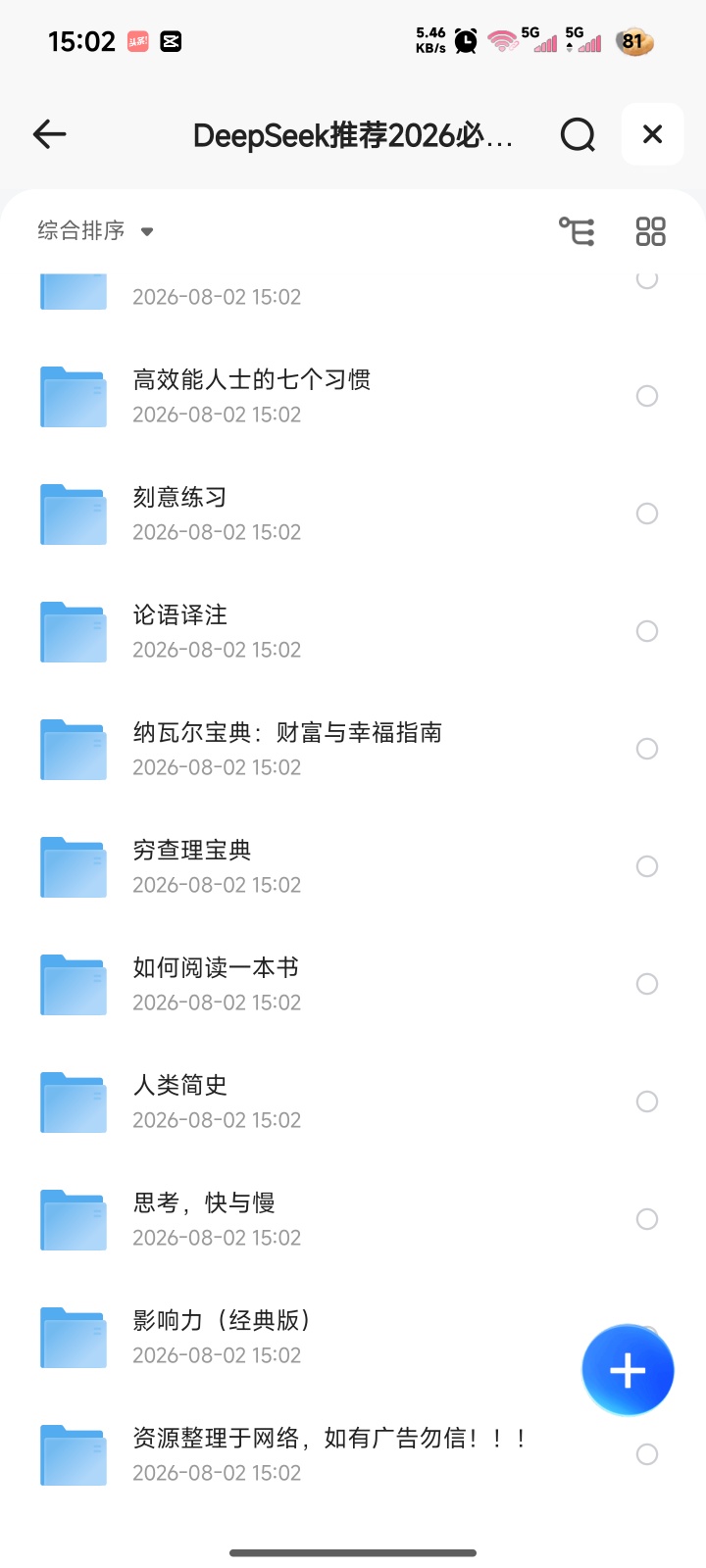Open folder 纳瓦尔宝典：财富与幸福指南

point(353,749)
